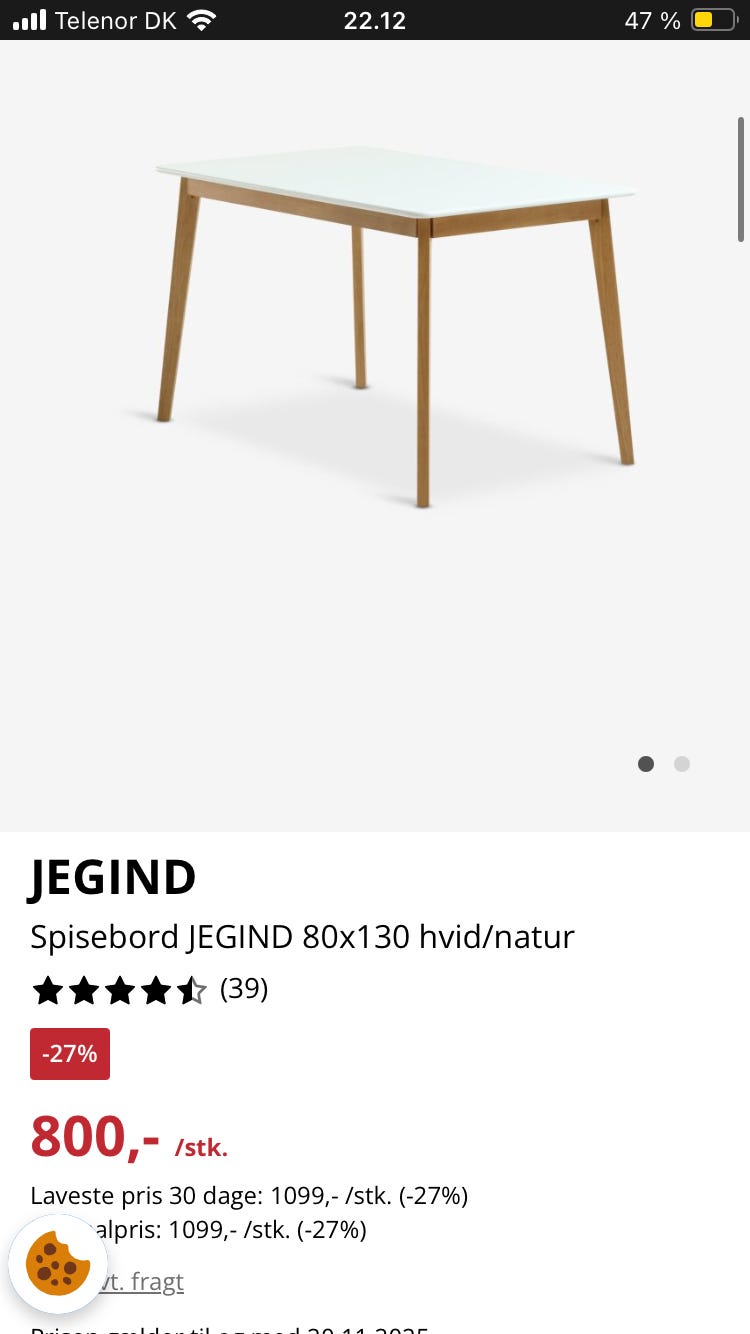Open the cookie settings button
This screenshot has width=750, height=1334.
point(58,1264)
